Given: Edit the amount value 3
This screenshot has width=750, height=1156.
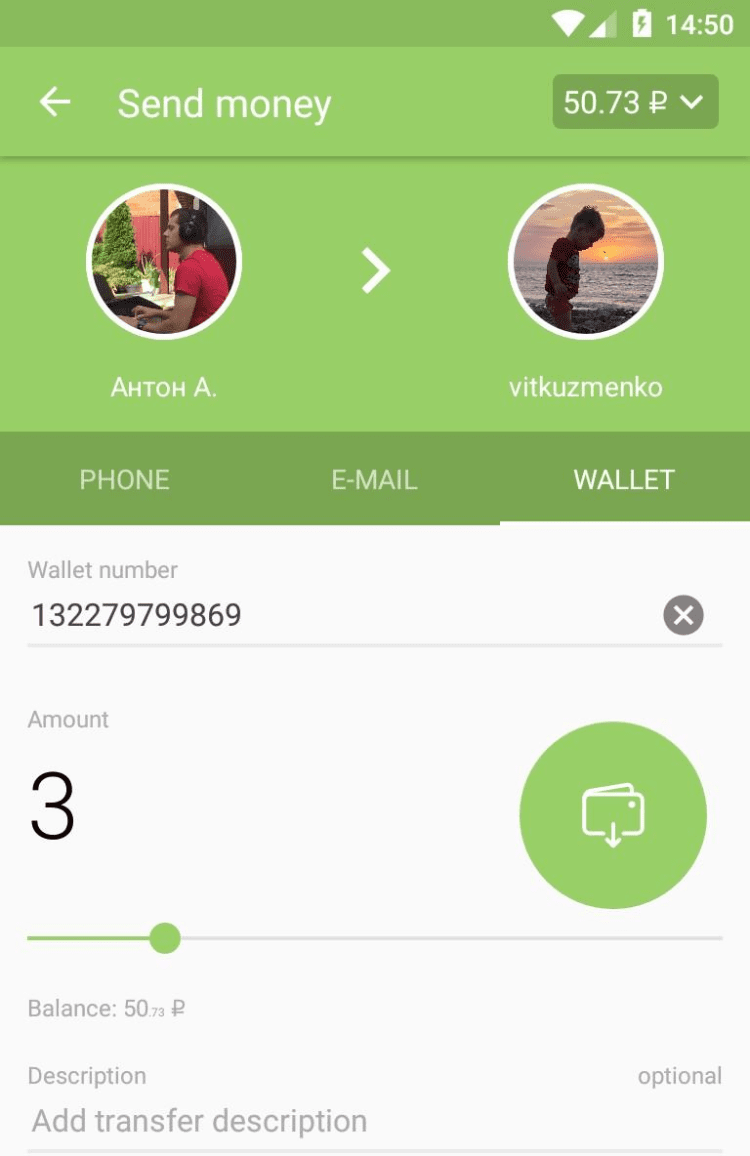Looking at the screenshot, I should click(53, 808).
